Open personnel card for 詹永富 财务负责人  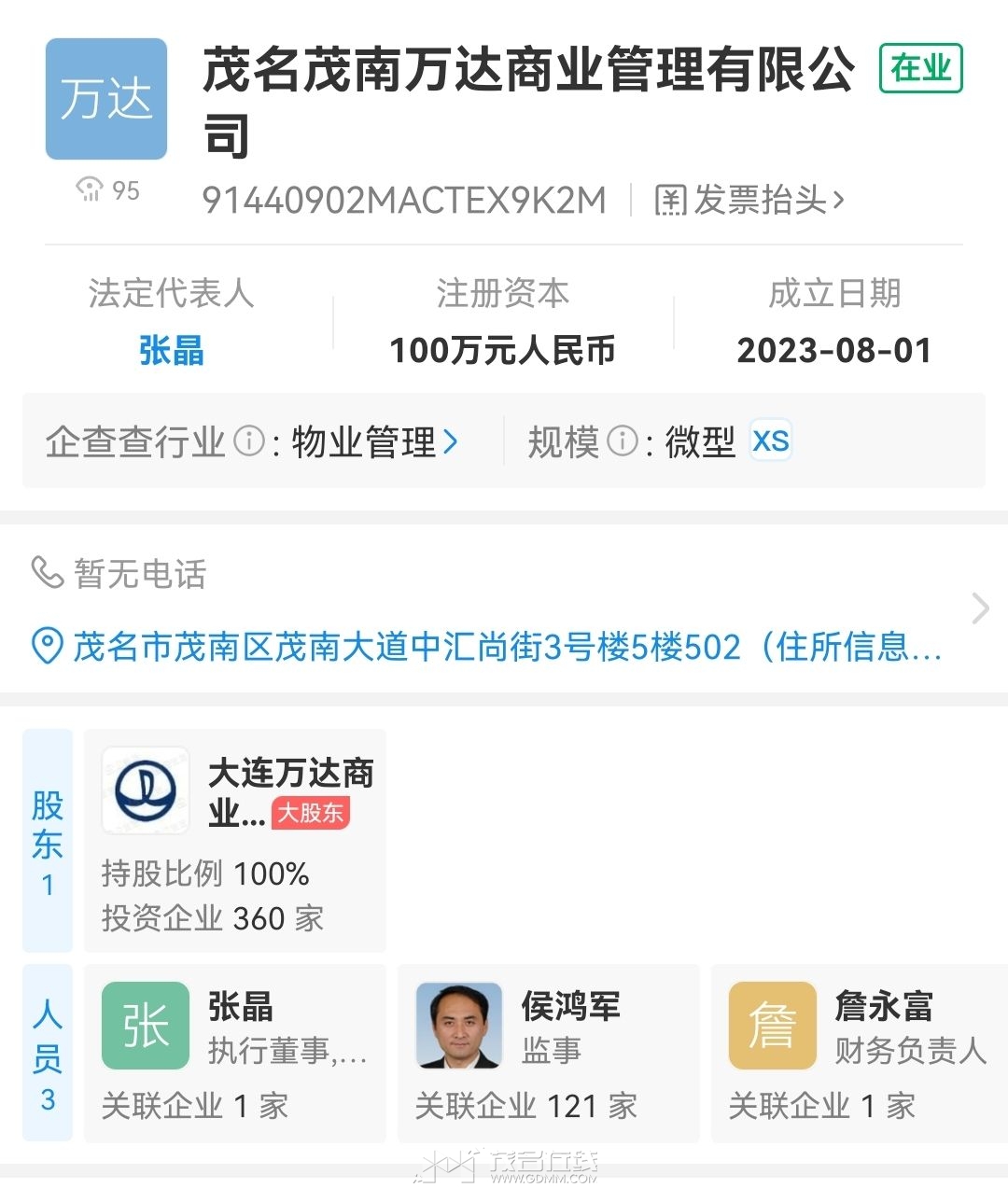(x=859, y=1053)
